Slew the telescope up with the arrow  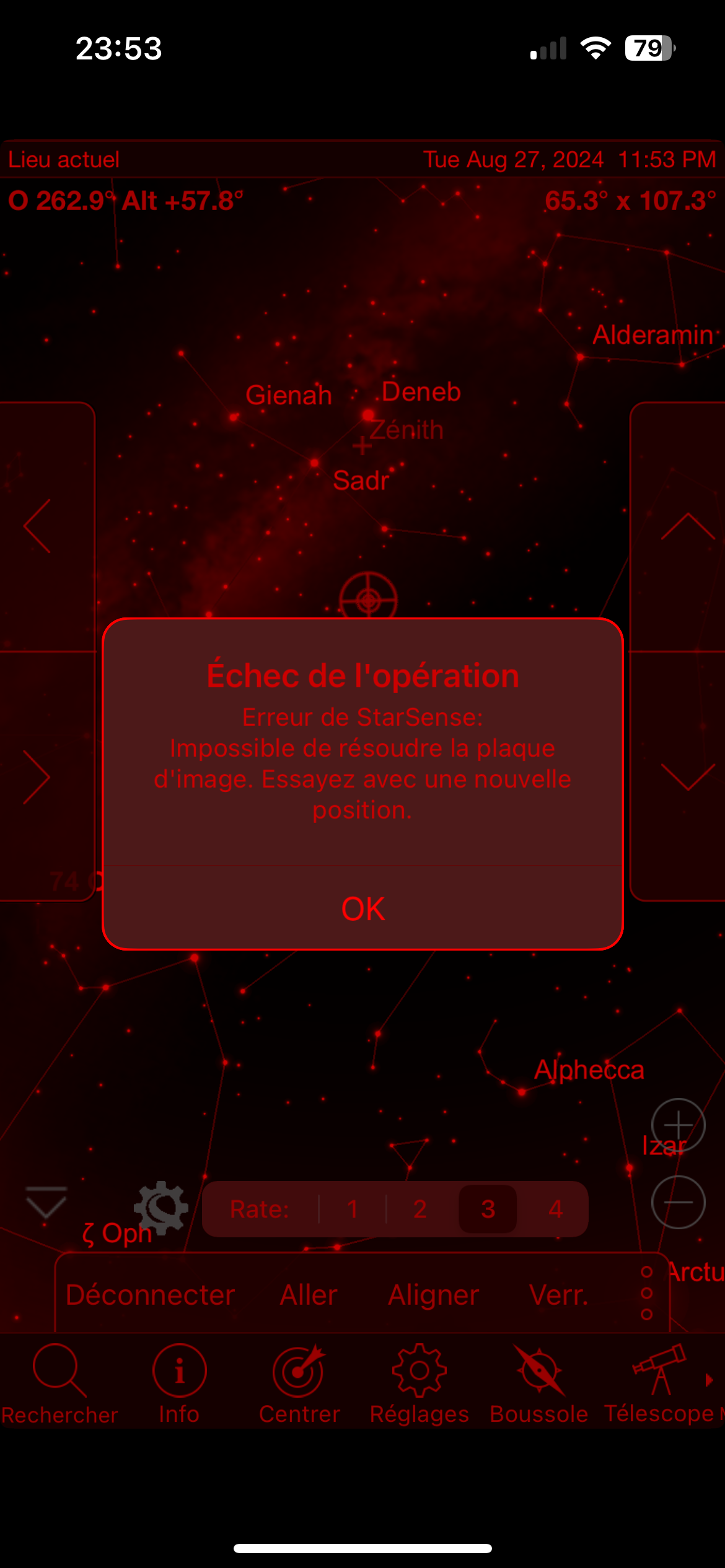coord(688,527)
